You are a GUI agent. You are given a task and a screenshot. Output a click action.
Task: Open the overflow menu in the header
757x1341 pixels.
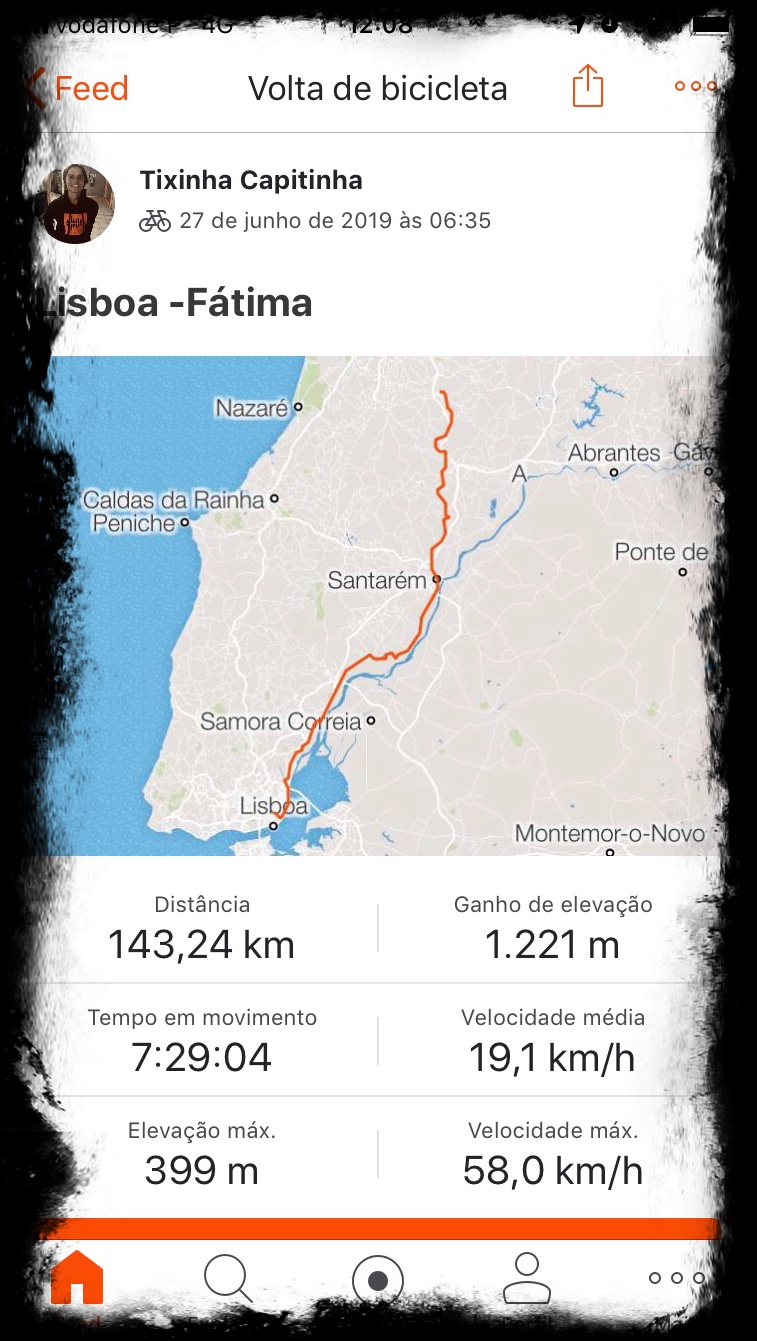[696, 86]
